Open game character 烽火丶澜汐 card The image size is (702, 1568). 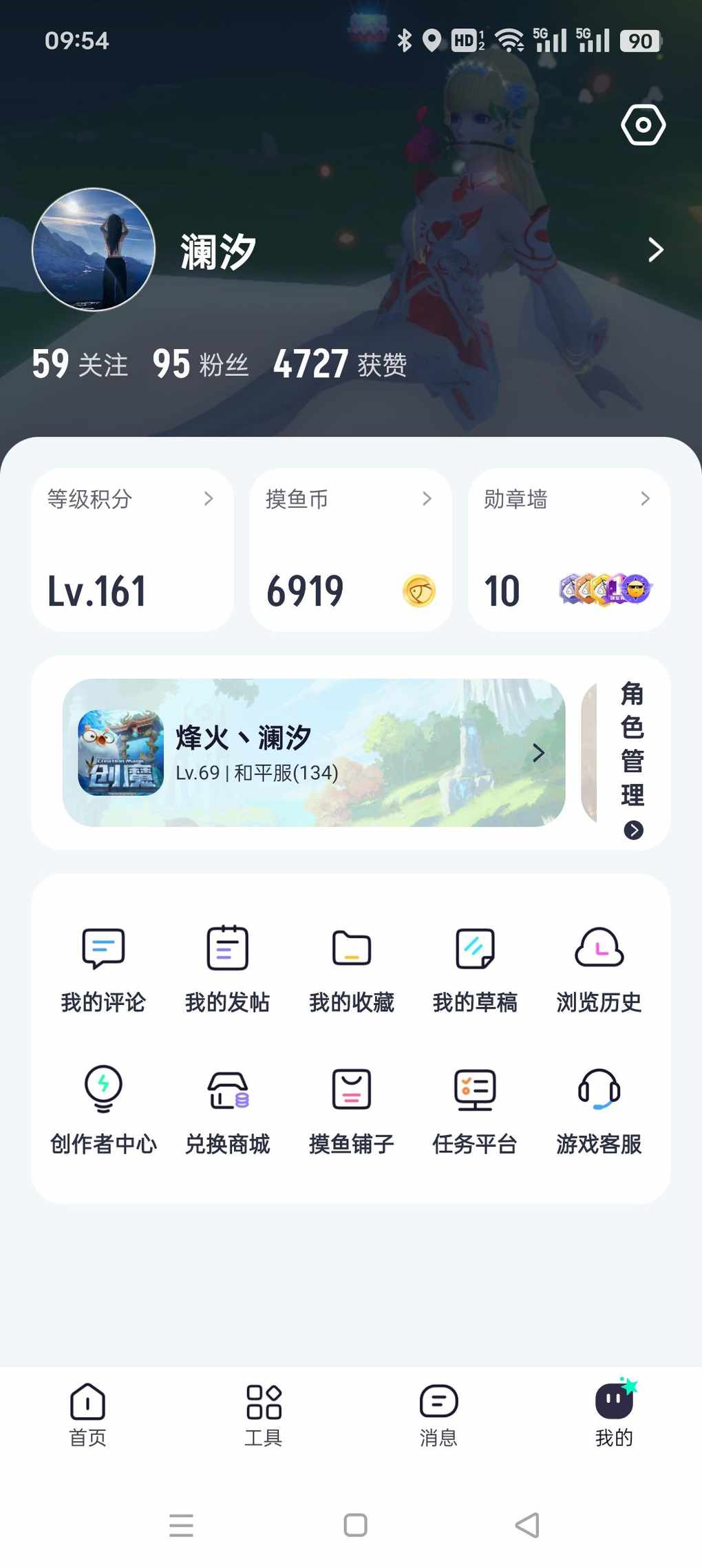coord(314,752)
